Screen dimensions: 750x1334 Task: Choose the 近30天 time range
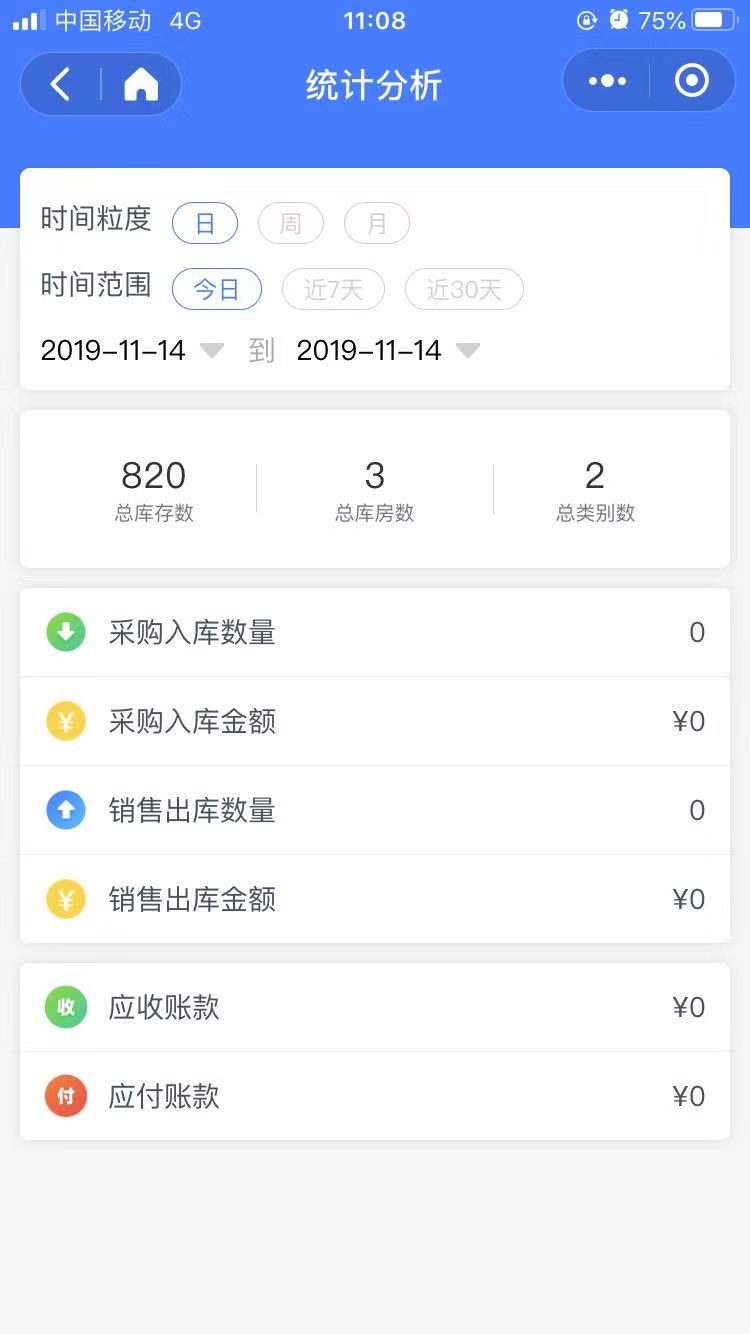tap(464, 289)
